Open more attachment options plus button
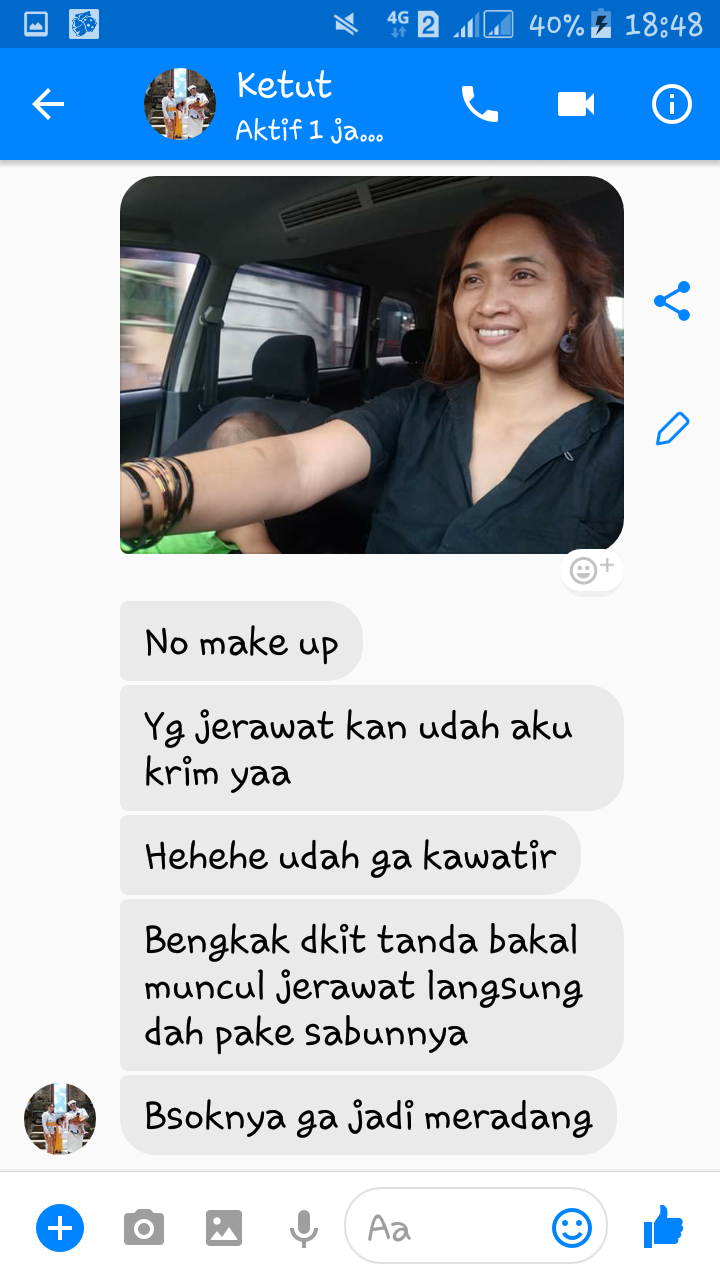 [x=60, y=1227]
